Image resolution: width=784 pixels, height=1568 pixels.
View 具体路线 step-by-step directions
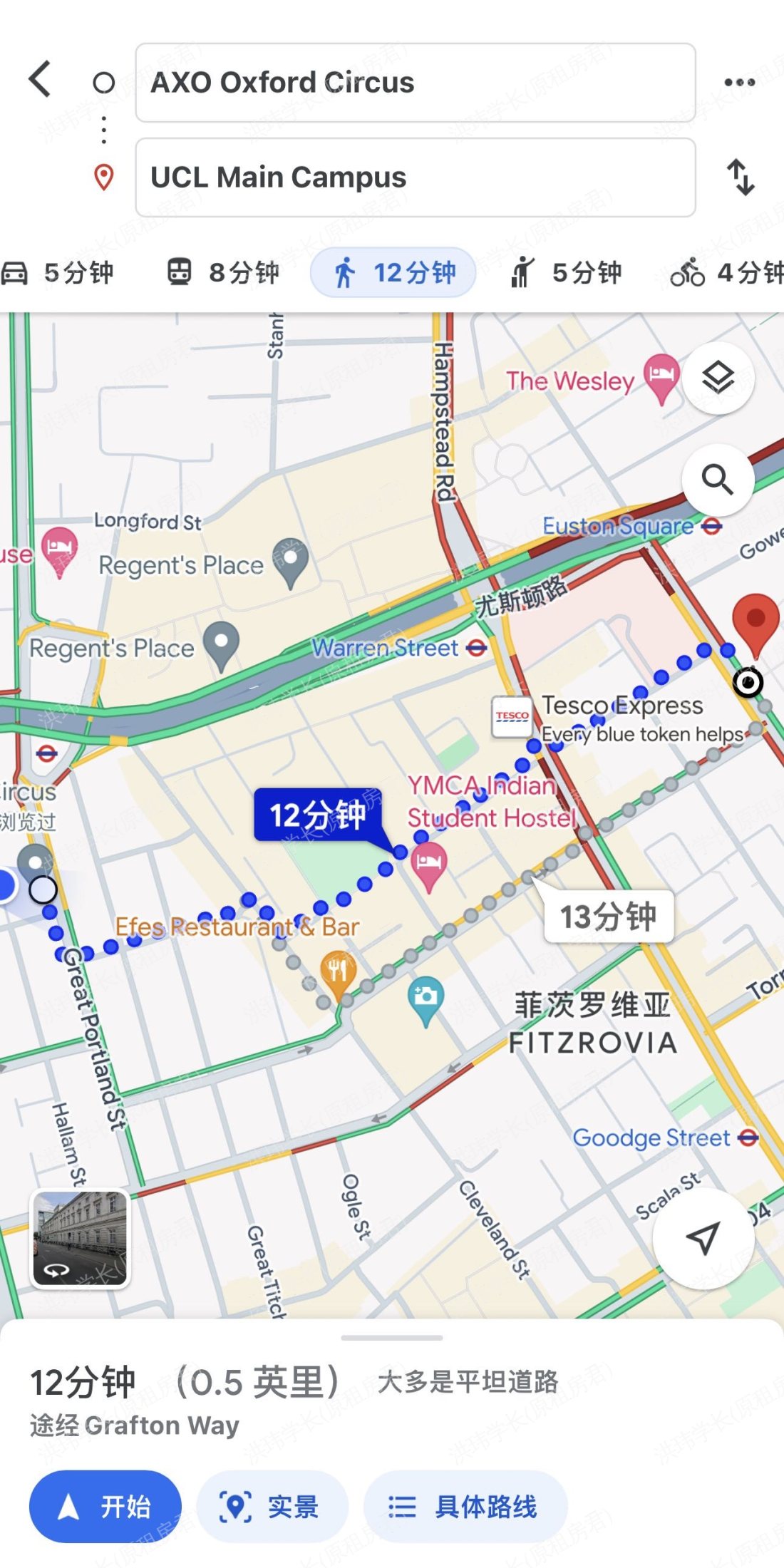465,1507
